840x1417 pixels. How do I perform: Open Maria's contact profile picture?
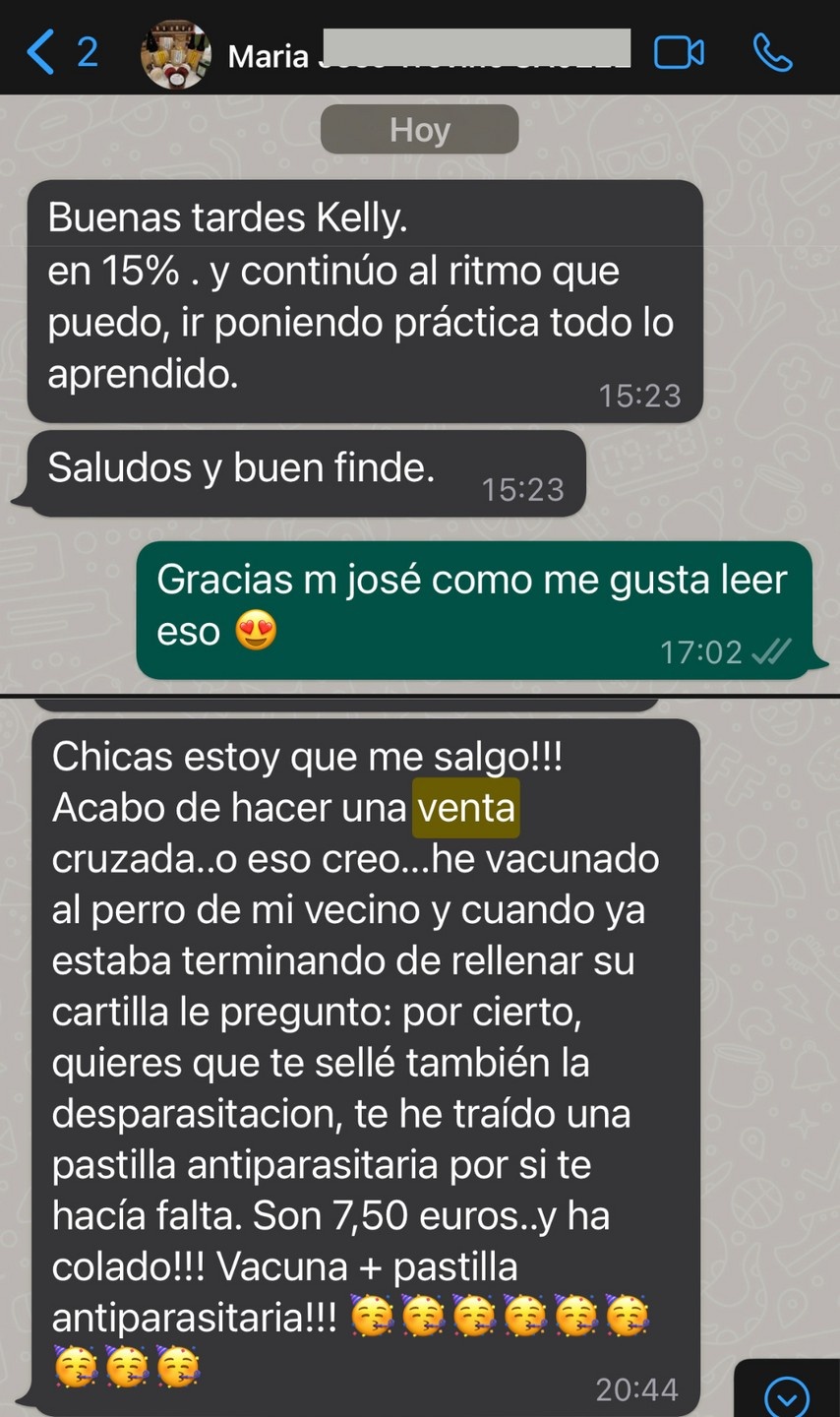pyautogui.click(x=175, y=54)
